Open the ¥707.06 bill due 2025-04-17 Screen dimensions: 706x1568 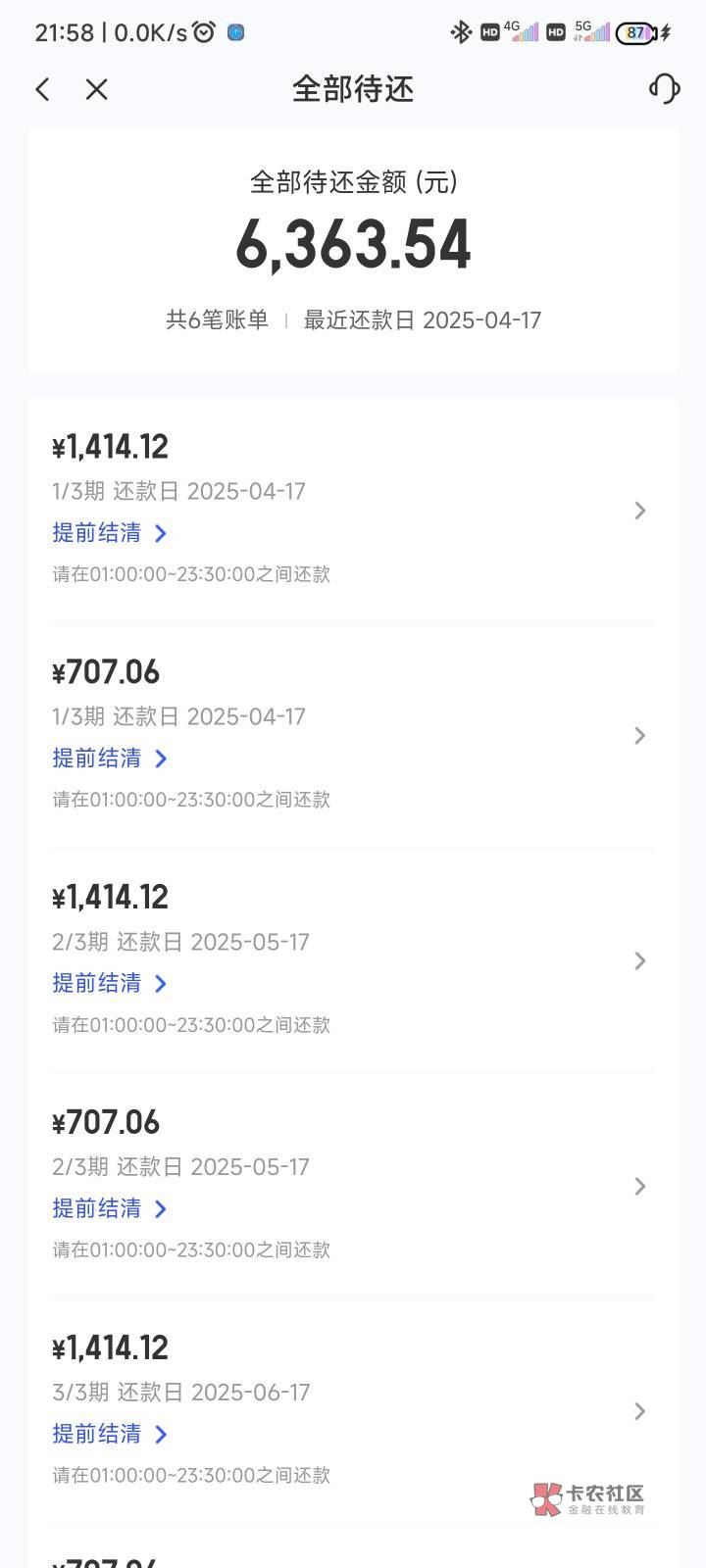353,736
